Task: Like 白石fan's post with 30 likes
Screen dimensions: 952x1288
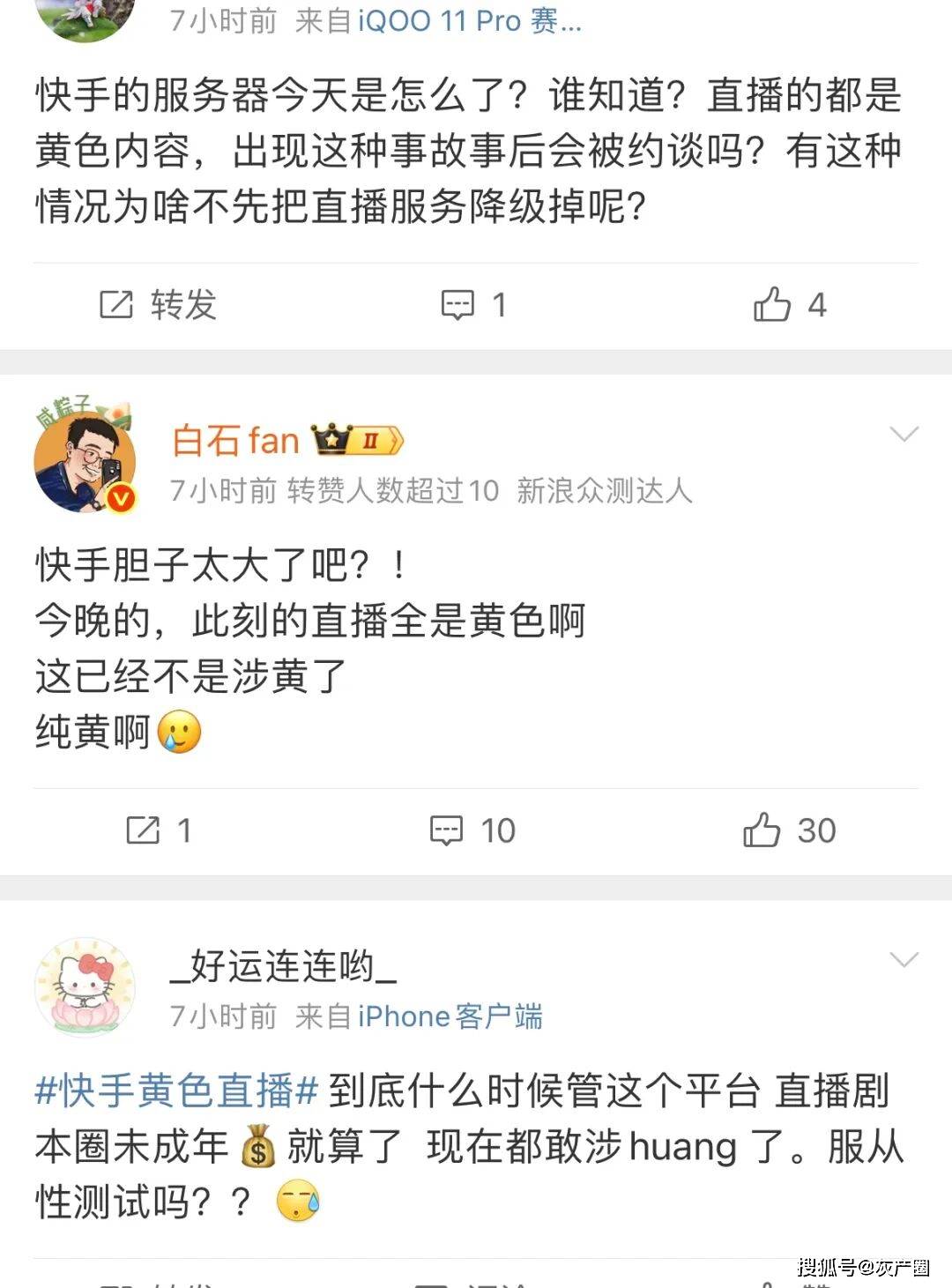Action: coord(789,830)
